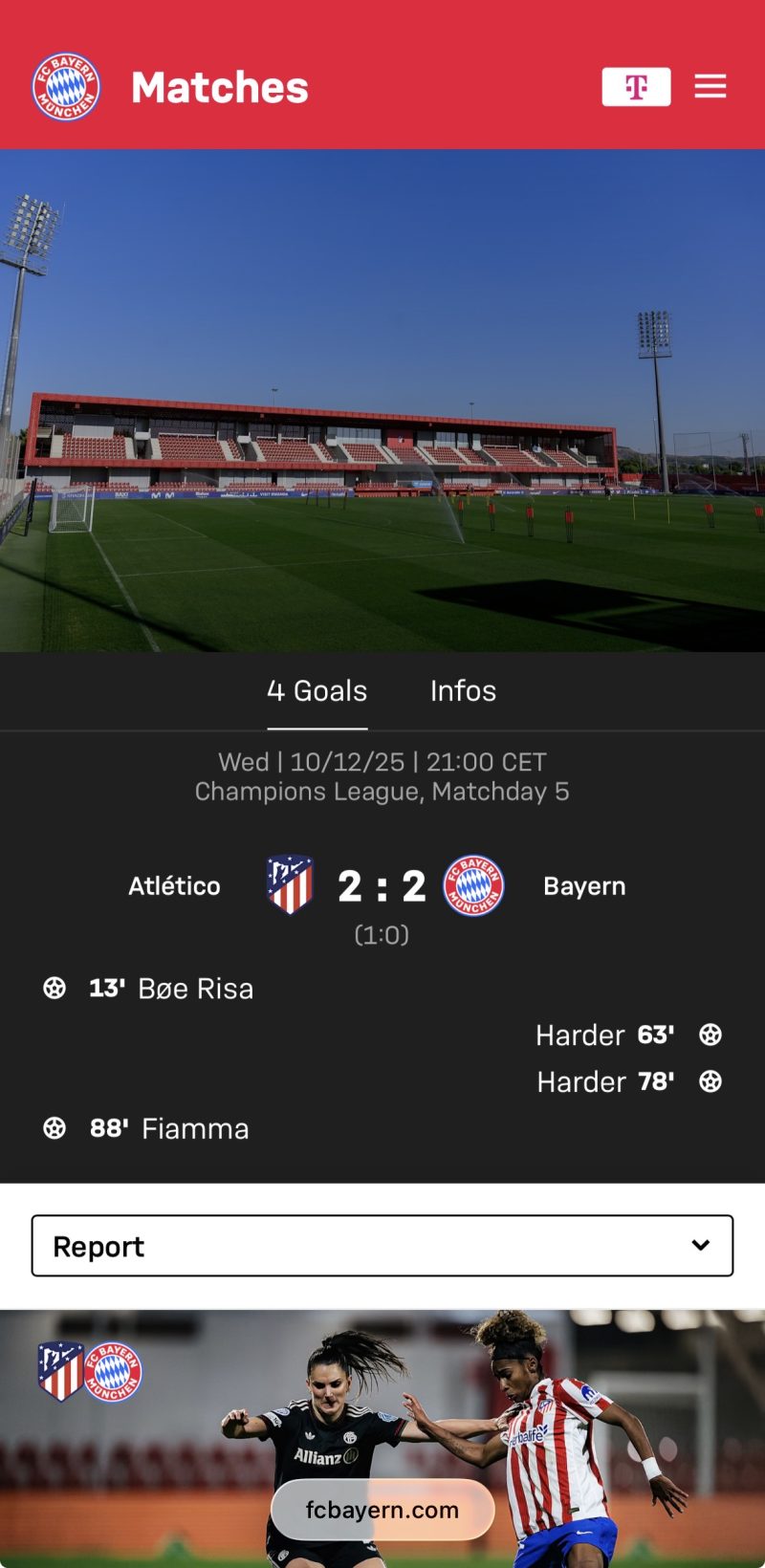Switch to the Infos tab
This screenshot has width=765, height=1568.
pyautogui.click(x=463, y=691)
